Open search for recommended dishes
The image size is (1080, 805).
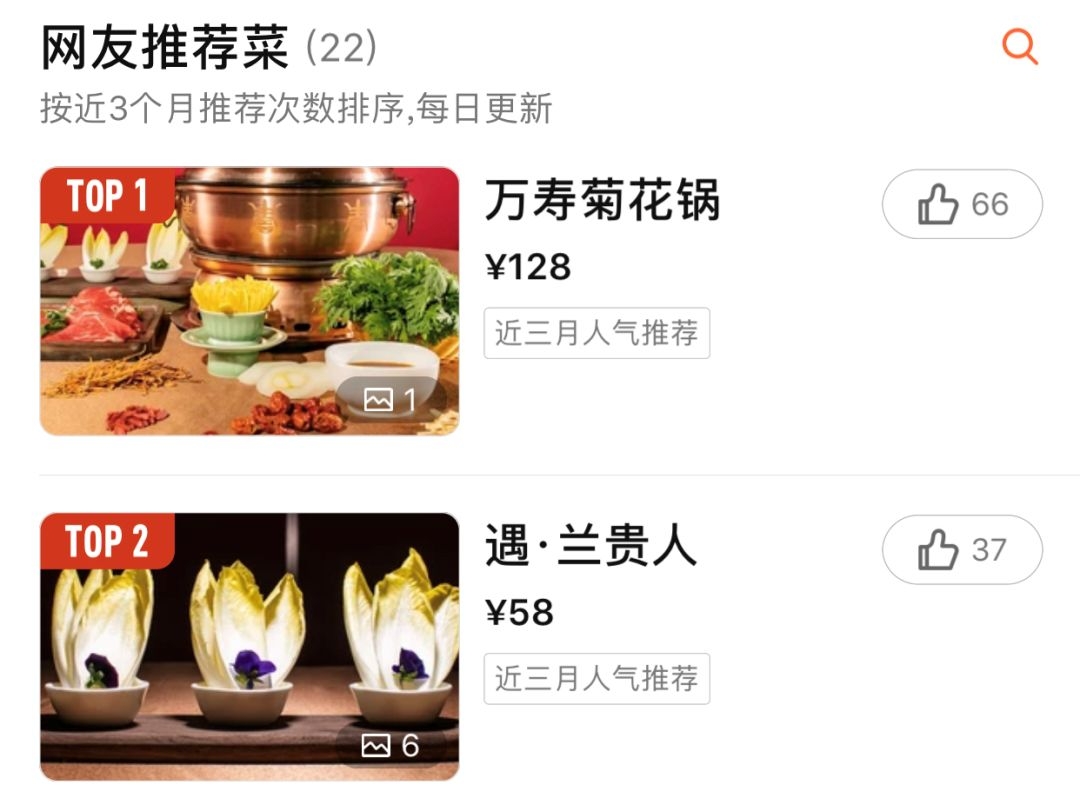[x=1020, y=46]
